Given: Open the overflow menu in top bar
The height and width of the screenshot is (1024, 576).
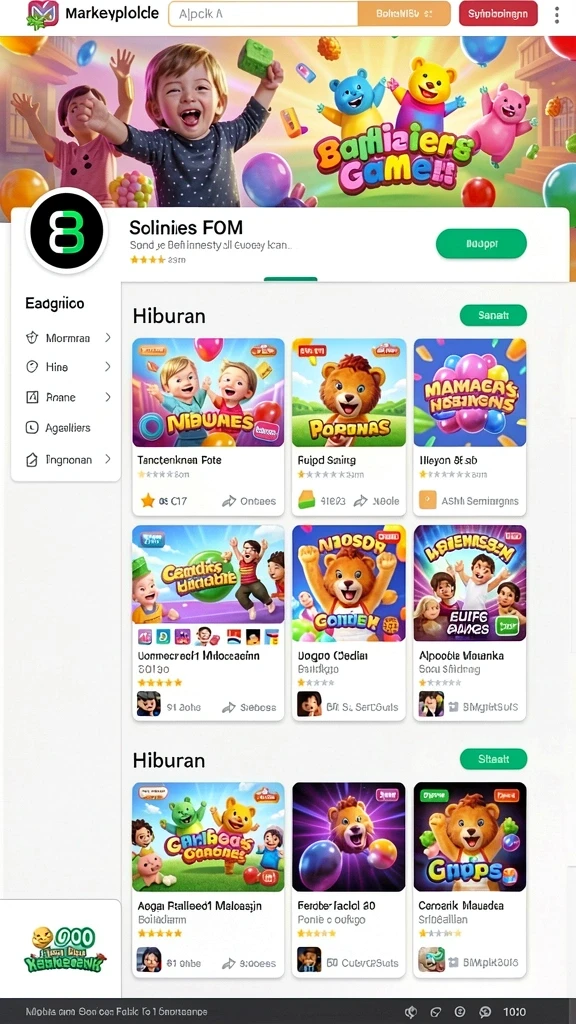Looking at the screenshot, I should [556, 14].
